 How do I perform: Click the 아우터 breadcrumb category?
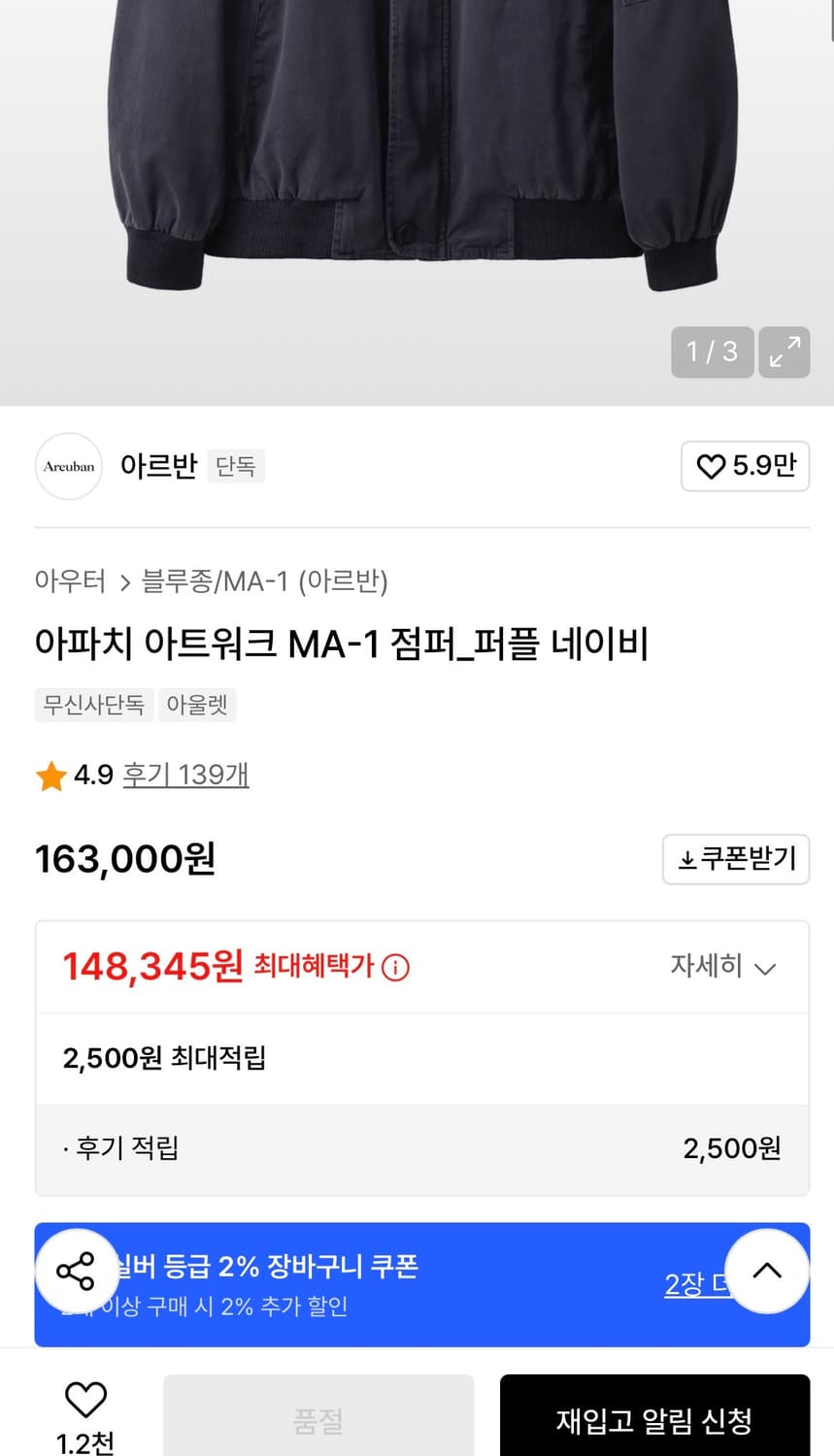72,581
